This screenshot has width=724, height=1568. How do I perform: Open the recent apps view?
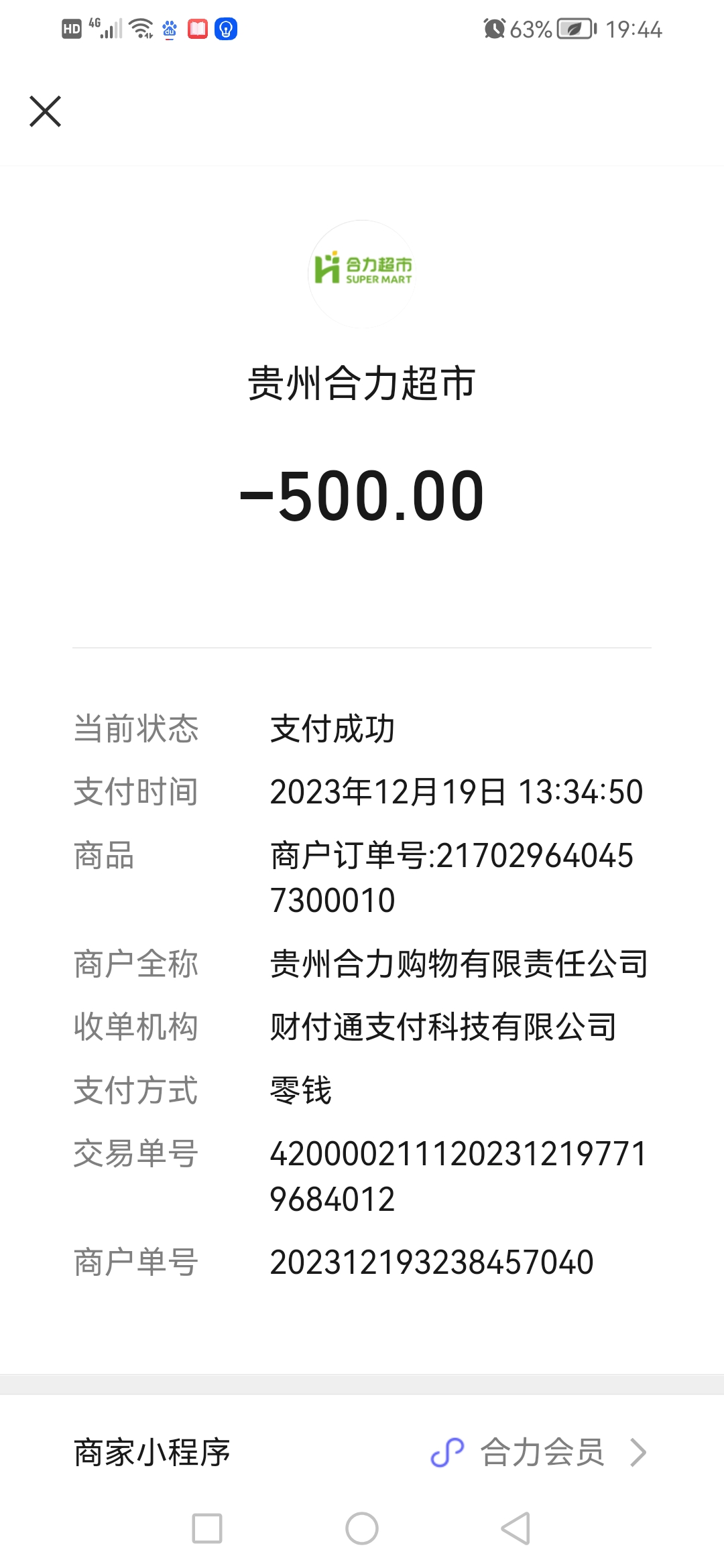click(207, 1528)
